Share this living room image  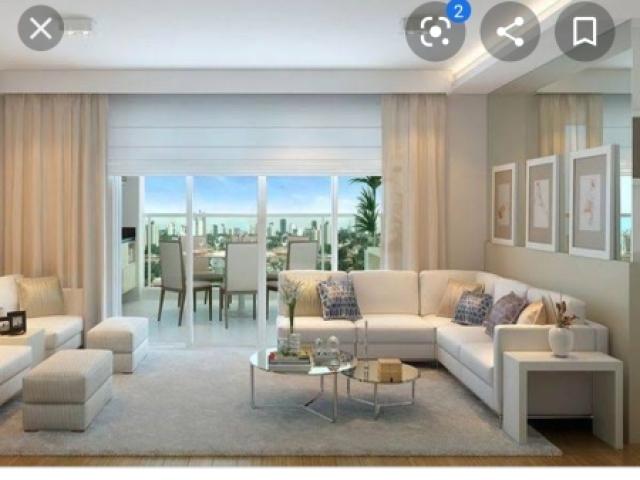510,31
